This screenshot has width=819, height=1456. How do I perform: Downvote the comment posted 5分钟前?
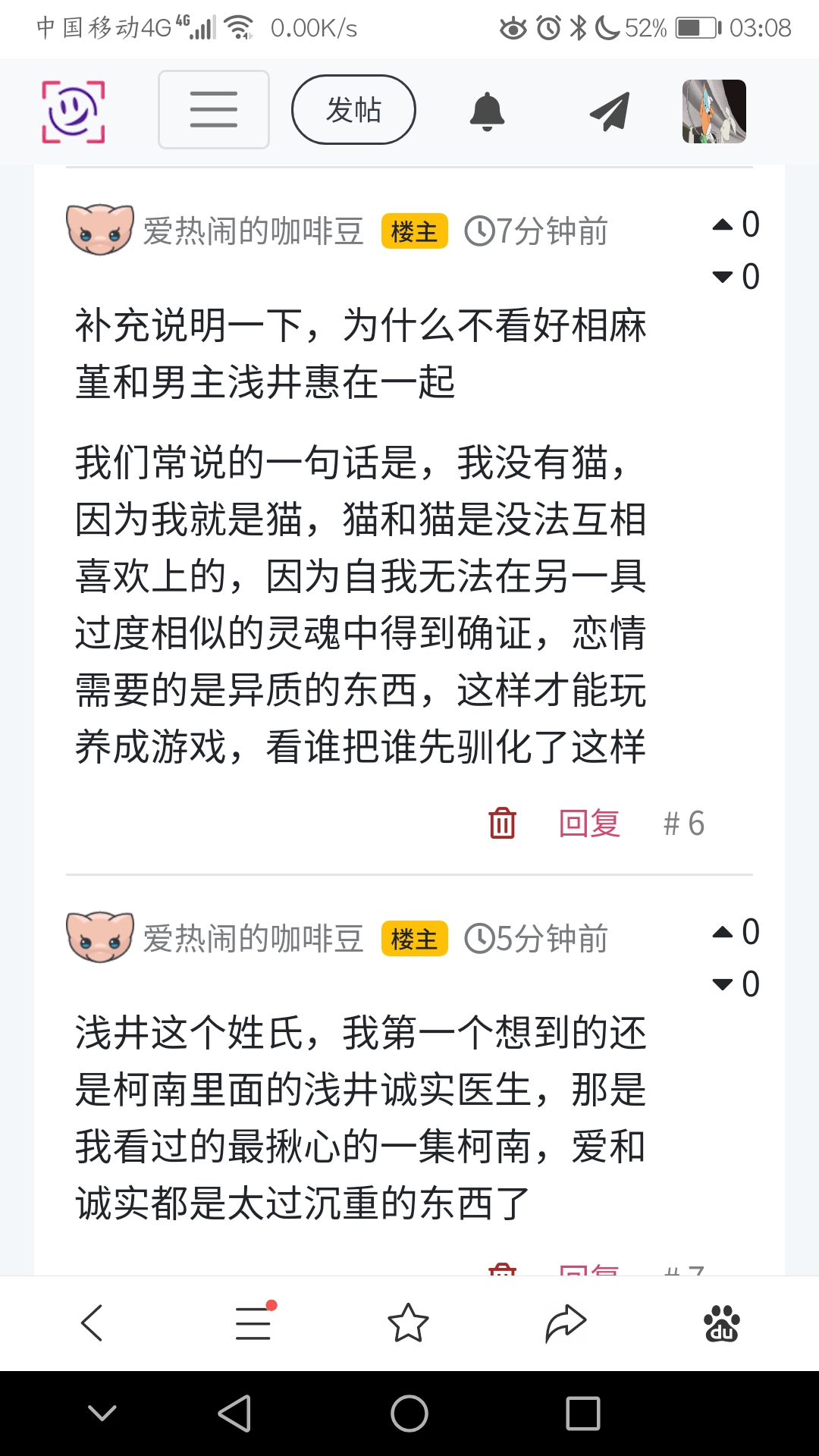(723, 984)
